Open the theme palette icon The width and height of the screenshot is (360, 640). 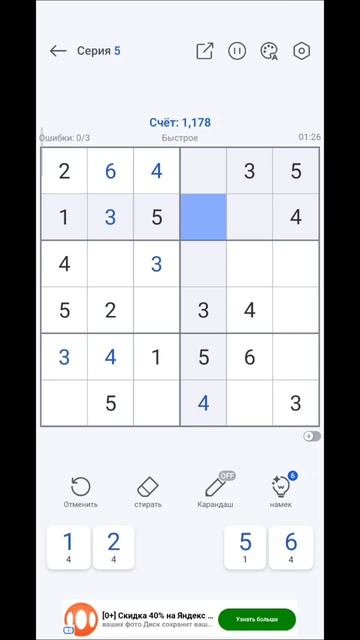(269, 51)
